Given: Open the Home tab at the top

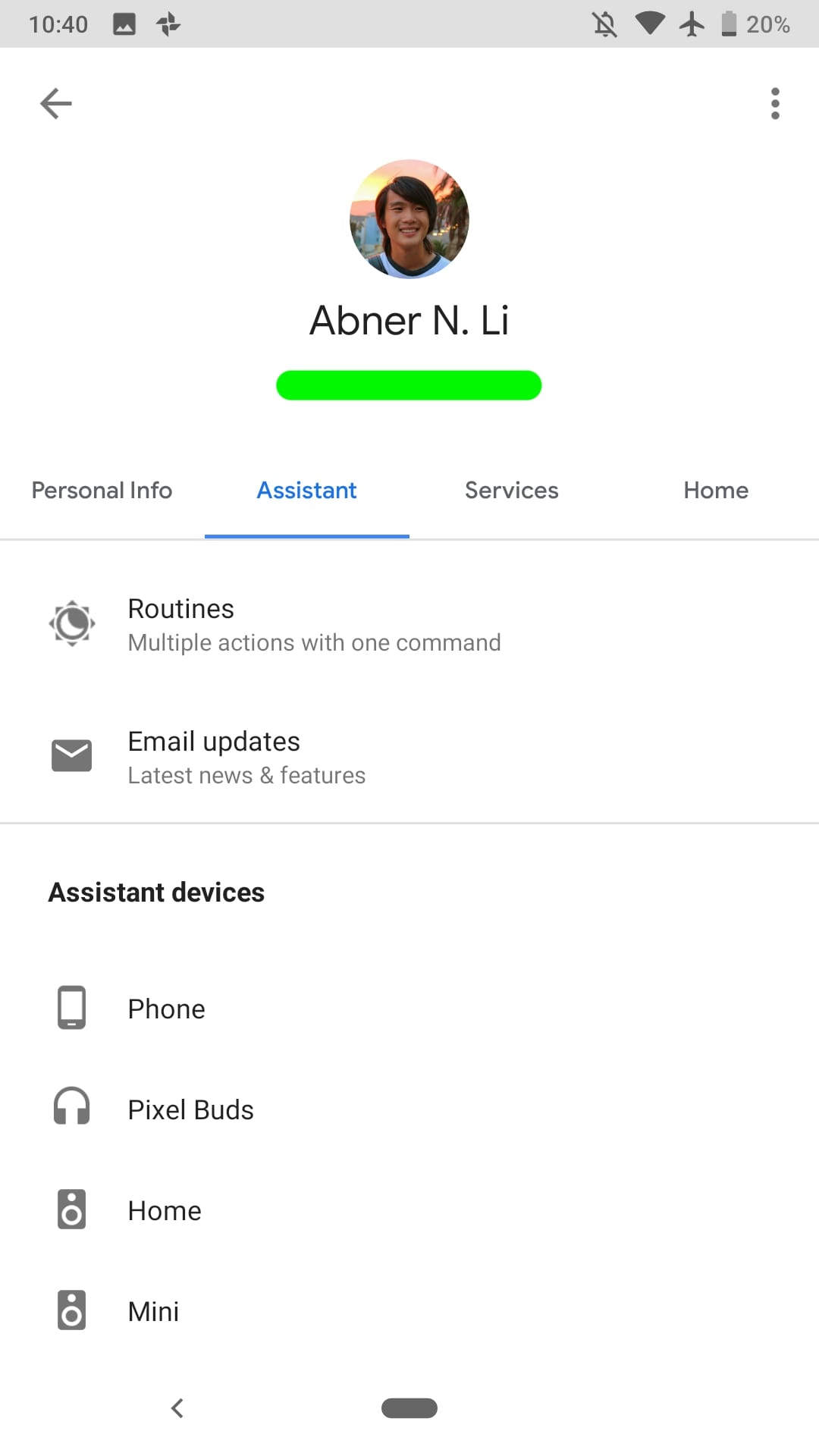Looking at the screenshot, I should coord(717,491).
